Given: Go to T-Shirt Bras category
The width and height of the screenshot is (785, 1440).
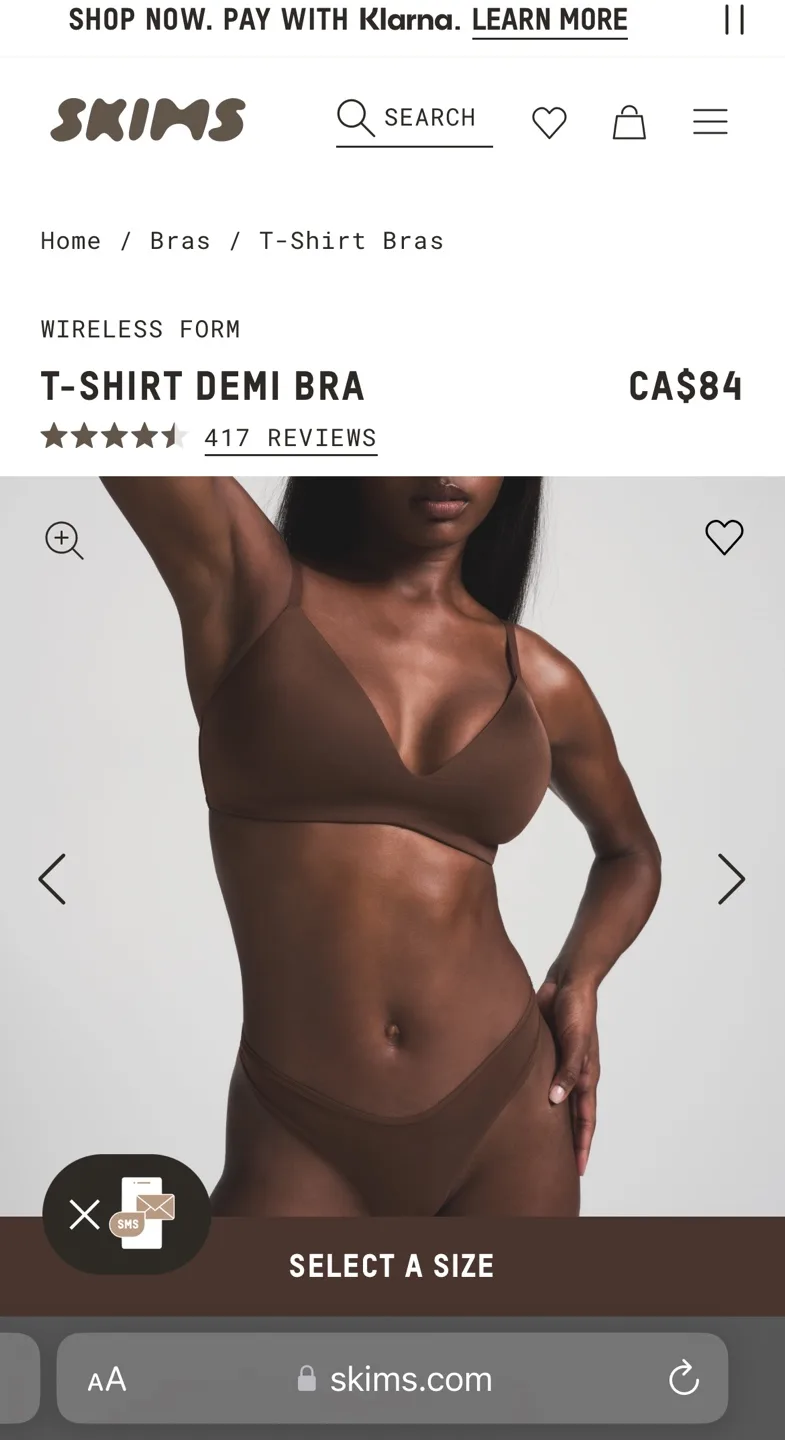Looking at the screenshot, I should point(352,241).
